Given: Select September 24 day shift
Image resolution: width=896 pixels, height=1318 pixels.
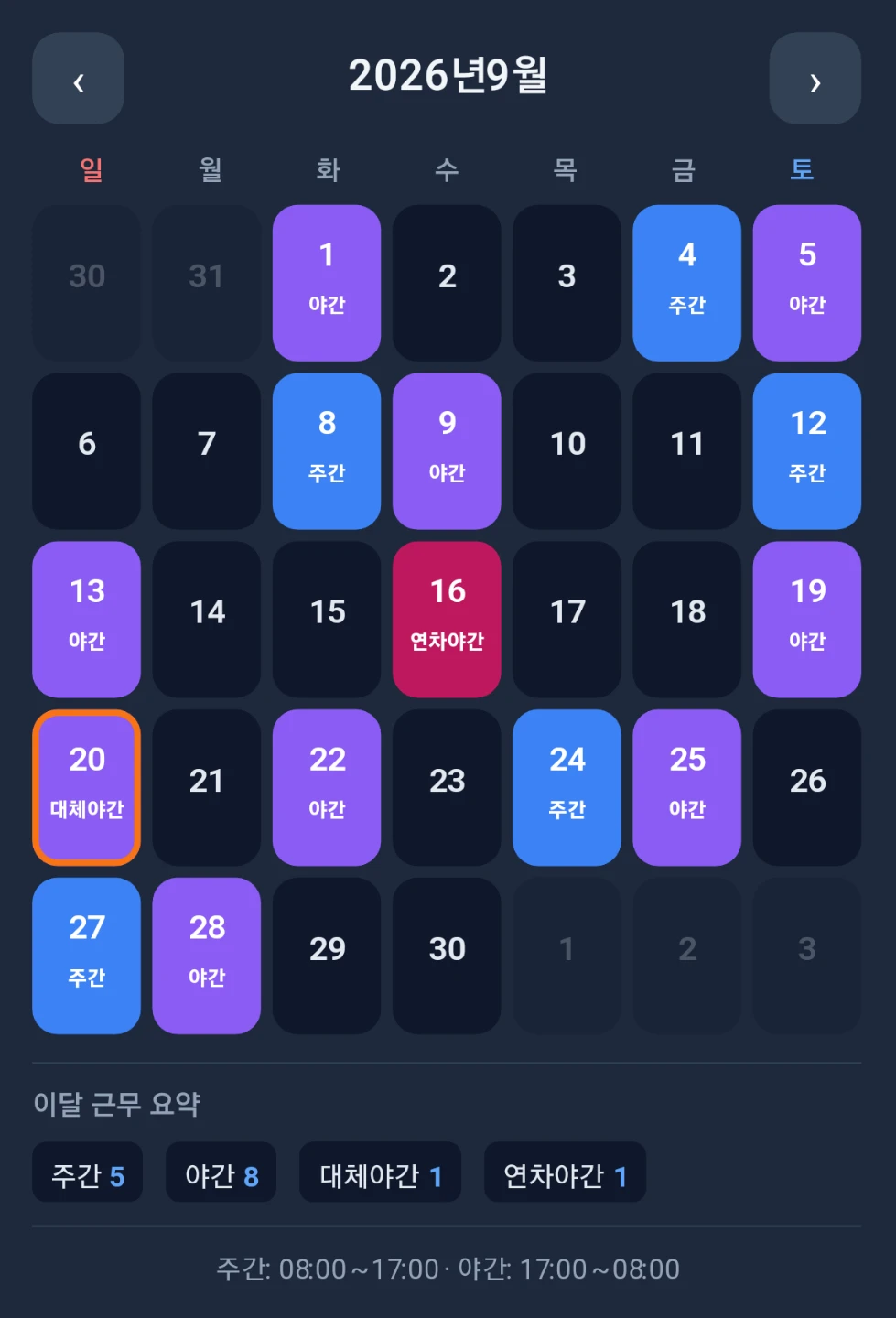Looking at the screenshot, I should click(x=567, y=788).
